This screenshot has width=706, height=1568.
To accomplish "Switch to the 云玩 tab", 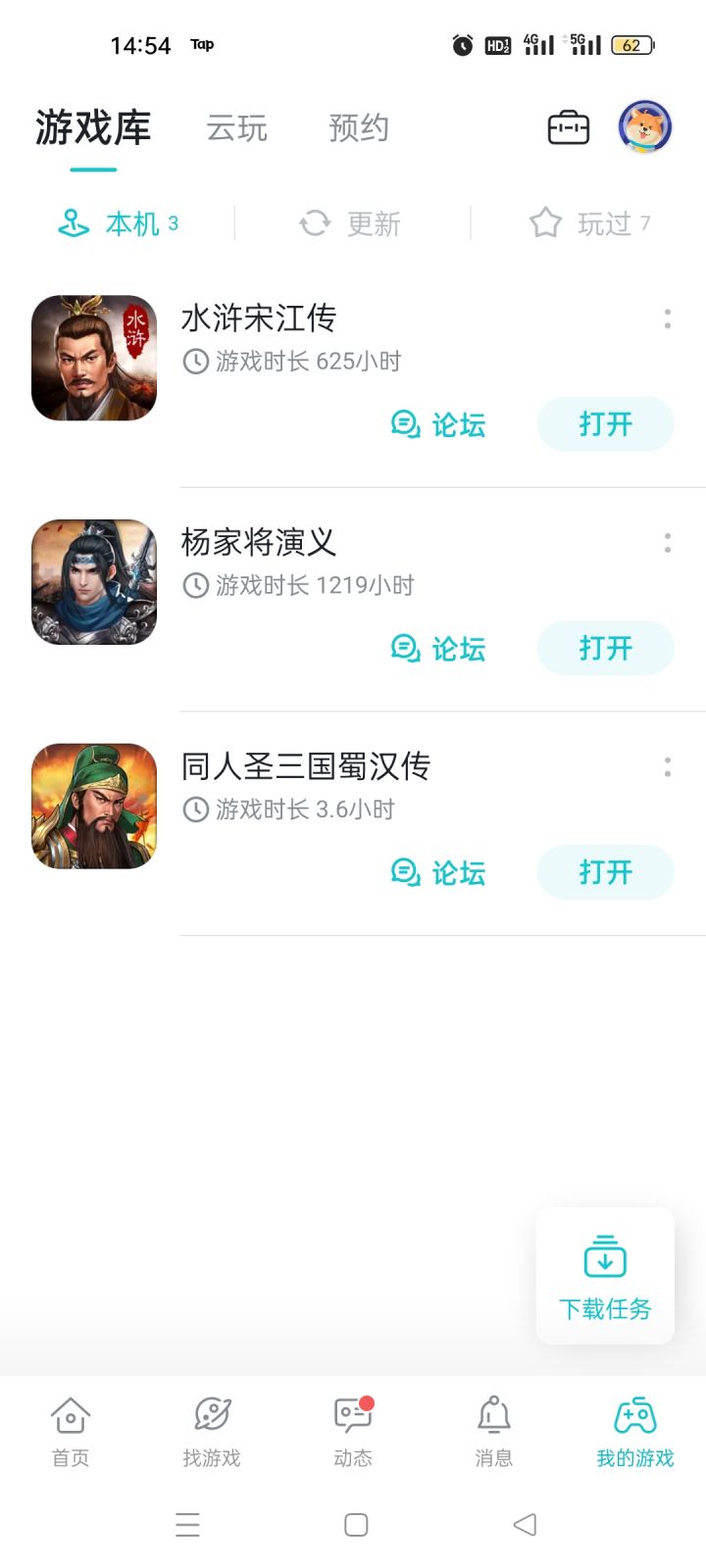I will (x=236, y=128).
